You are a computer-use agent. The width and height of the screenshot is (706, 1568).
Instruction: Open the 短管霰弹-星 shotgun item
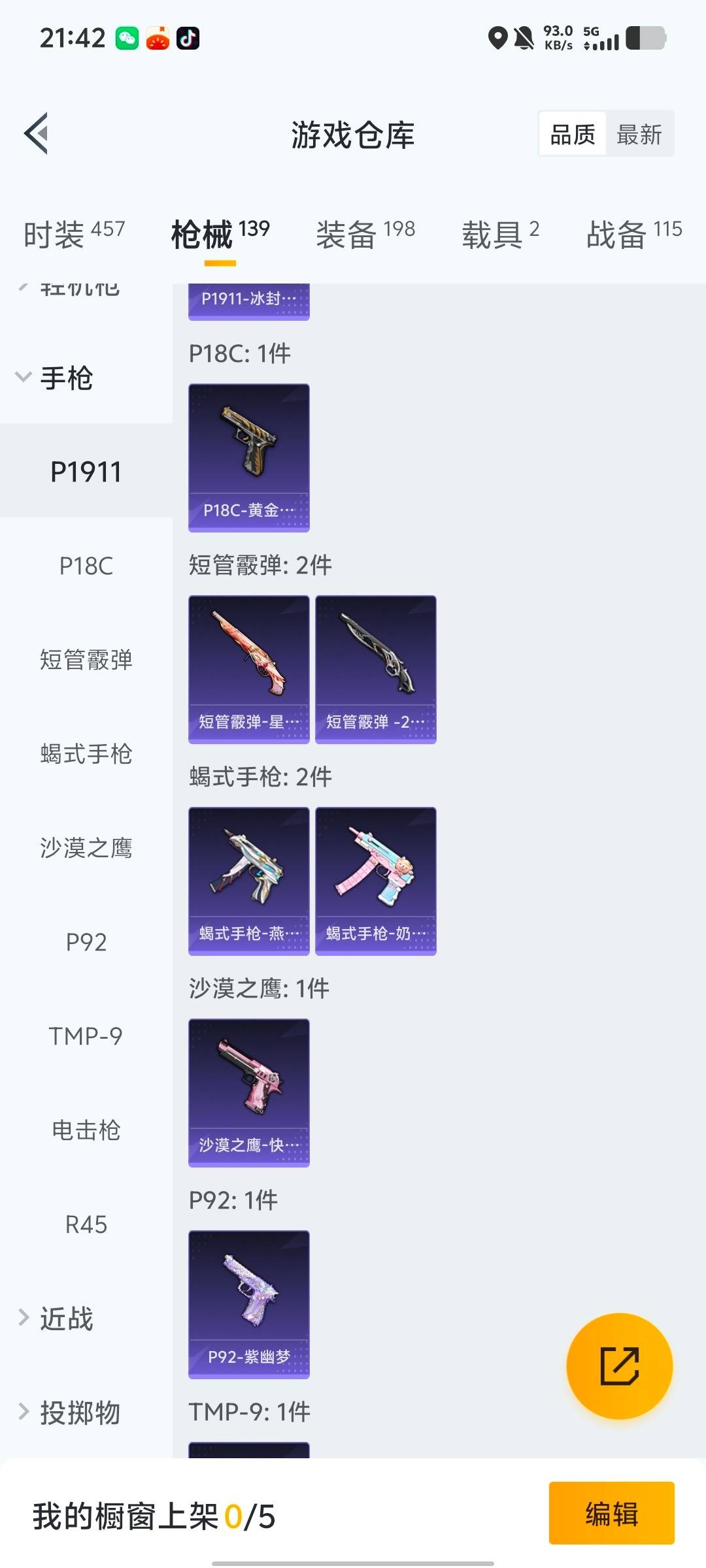click(x=248, y=668)
